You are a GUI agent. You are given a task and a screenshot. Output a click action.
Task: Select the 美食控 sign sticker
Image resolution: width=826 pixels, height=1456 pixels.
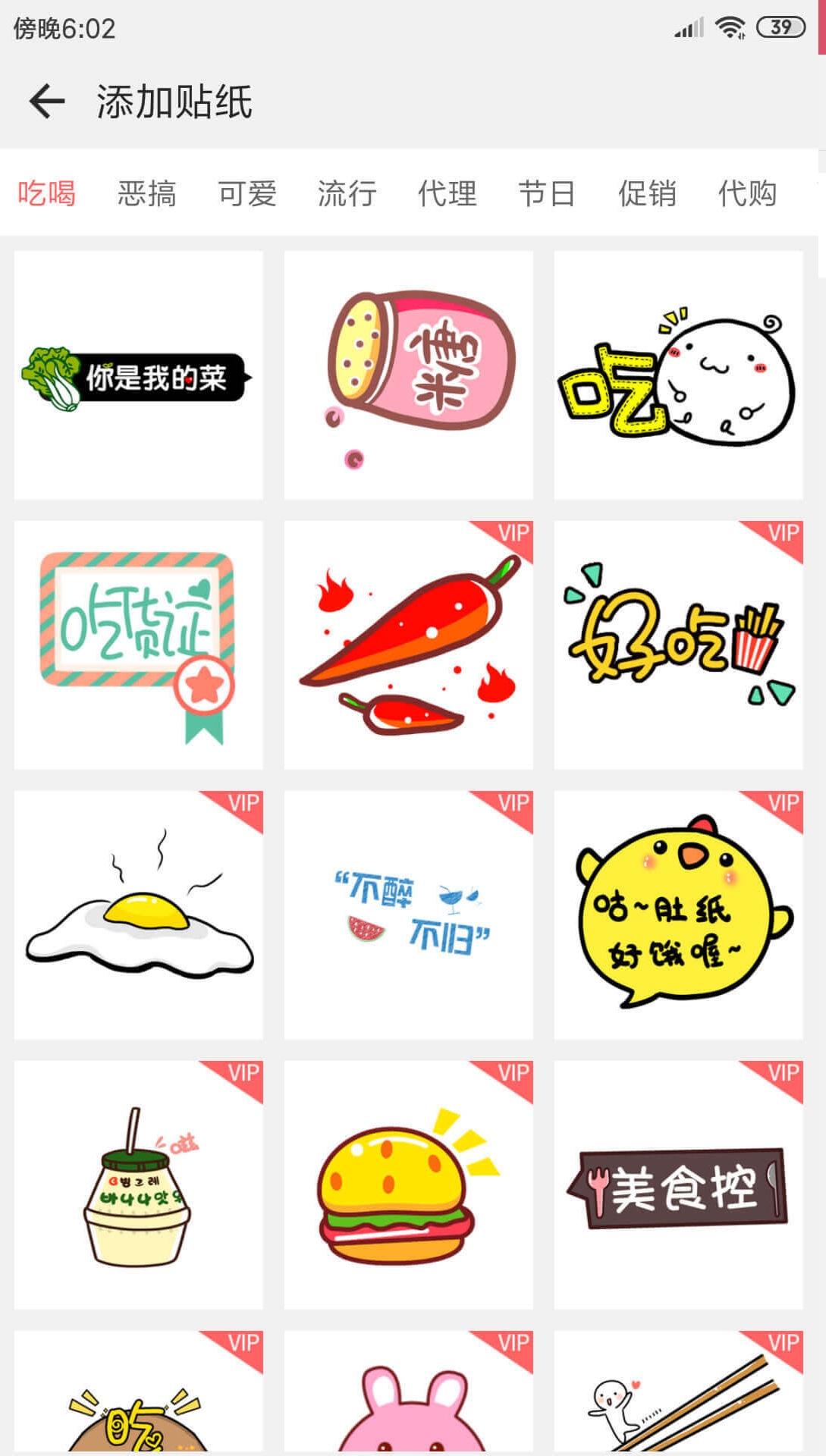click(679, 1185)
